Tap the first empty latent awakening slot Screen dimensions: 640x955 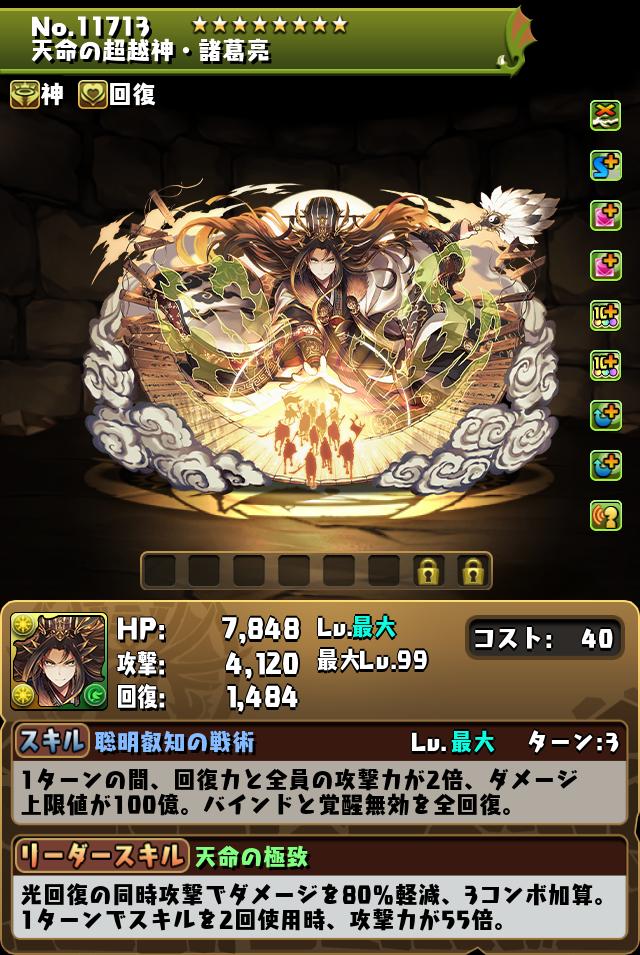point(158,571)
